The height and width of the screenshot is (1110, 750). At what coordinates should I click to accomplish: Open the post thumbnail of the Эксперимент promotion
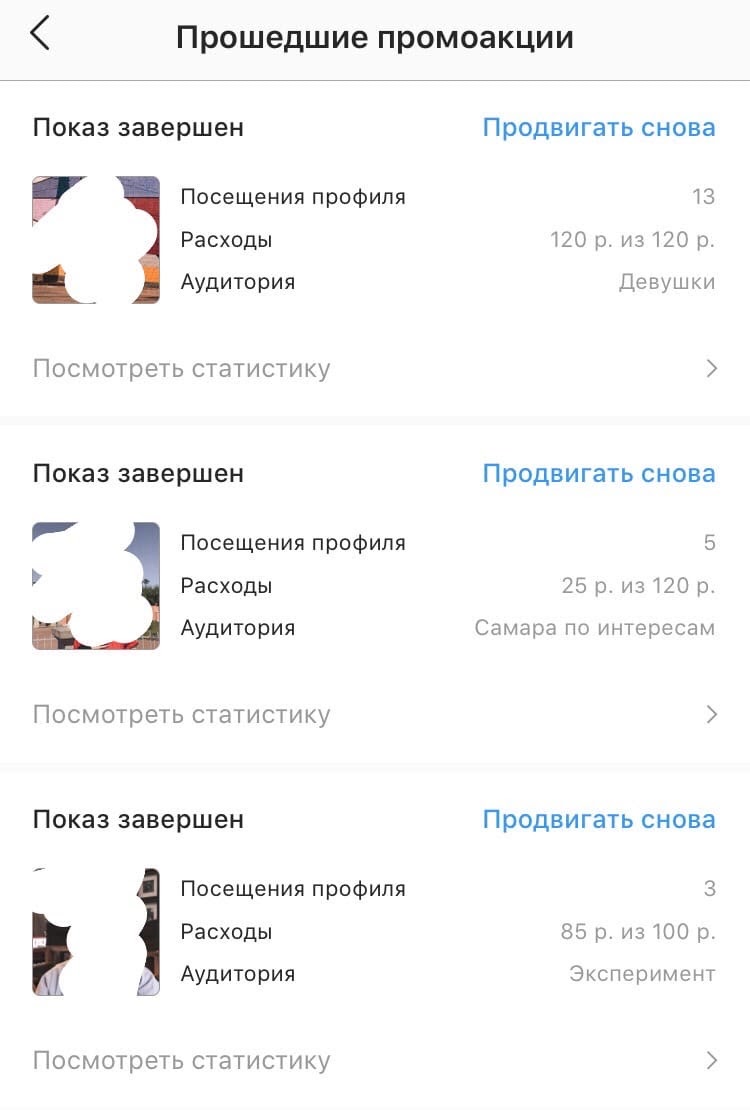tap(96, 932)
